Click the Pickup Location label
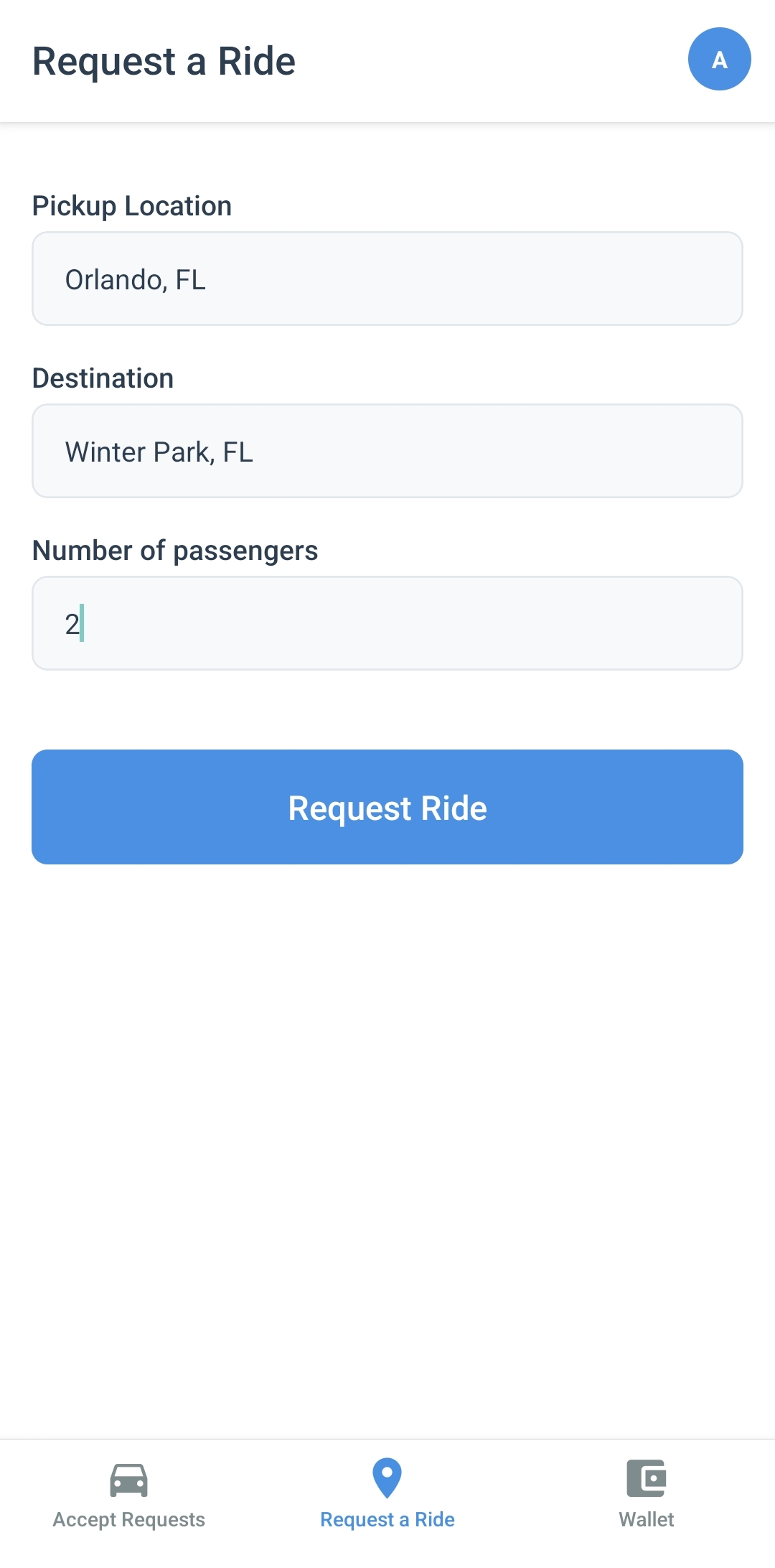 coord(131,205)
